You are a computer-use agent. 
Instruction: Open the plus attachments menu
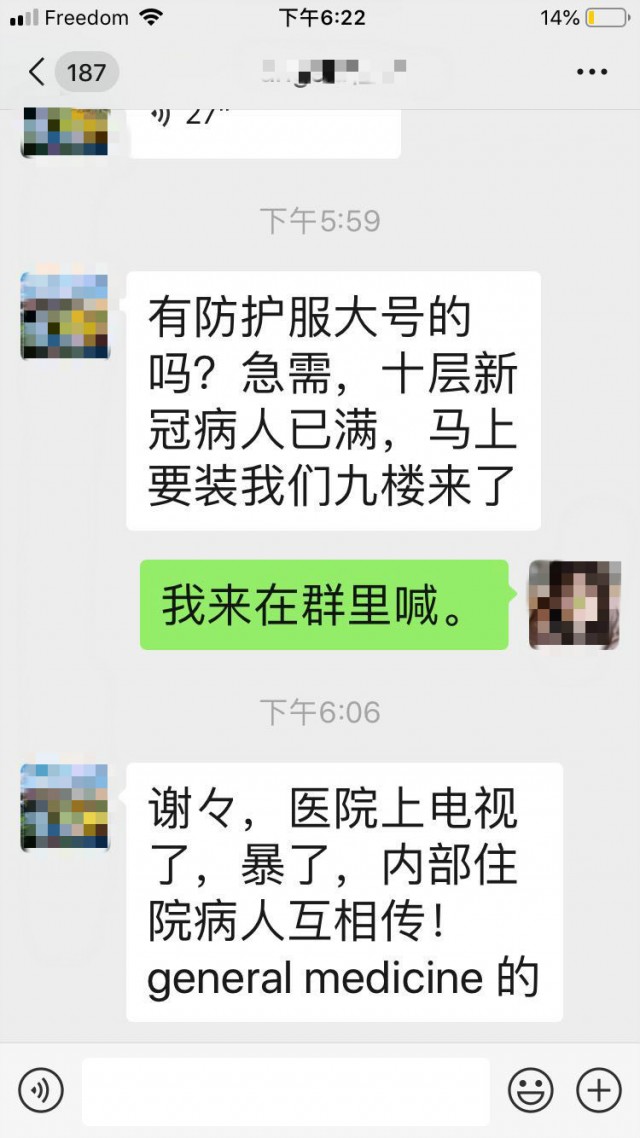pos(599,1089)
